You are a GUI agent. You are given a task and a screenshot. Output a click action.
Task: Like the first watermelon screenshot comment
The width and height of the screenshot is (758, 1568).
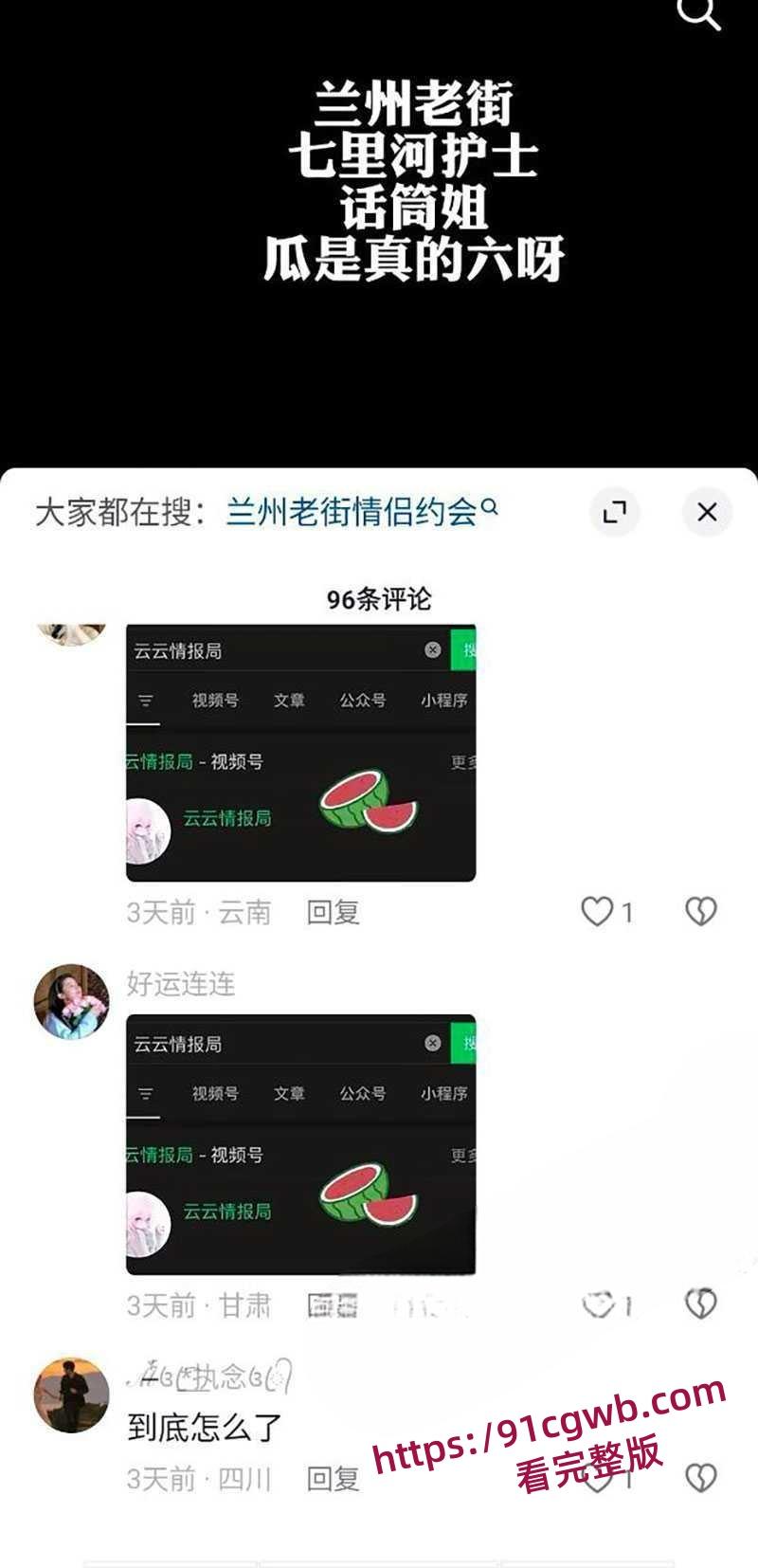tap(598, 912)
